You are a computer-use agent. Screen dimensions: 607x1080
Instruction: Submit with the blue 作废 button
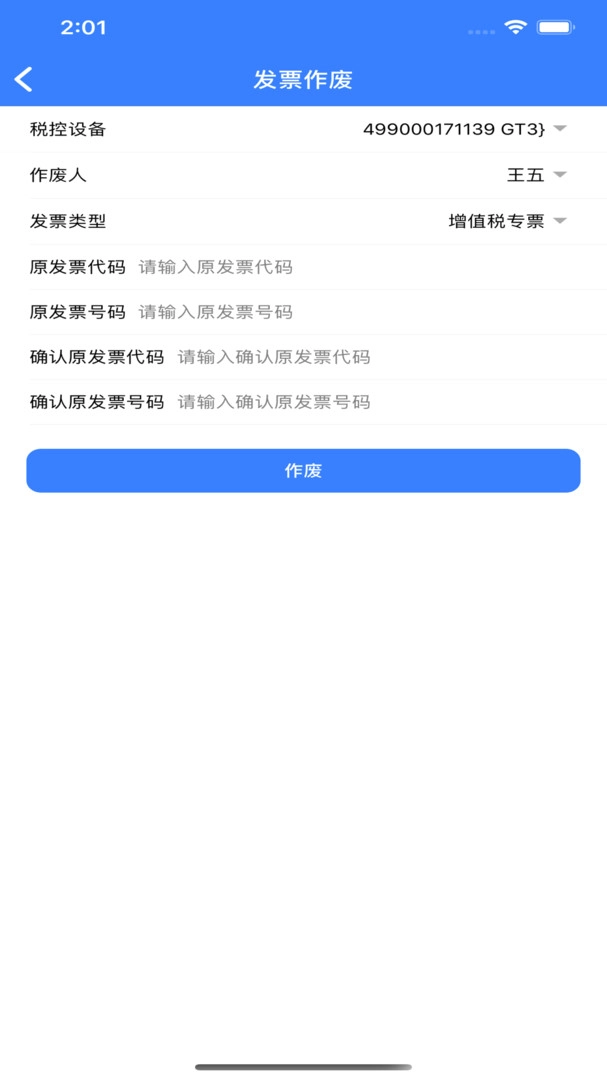pos(303,471)
